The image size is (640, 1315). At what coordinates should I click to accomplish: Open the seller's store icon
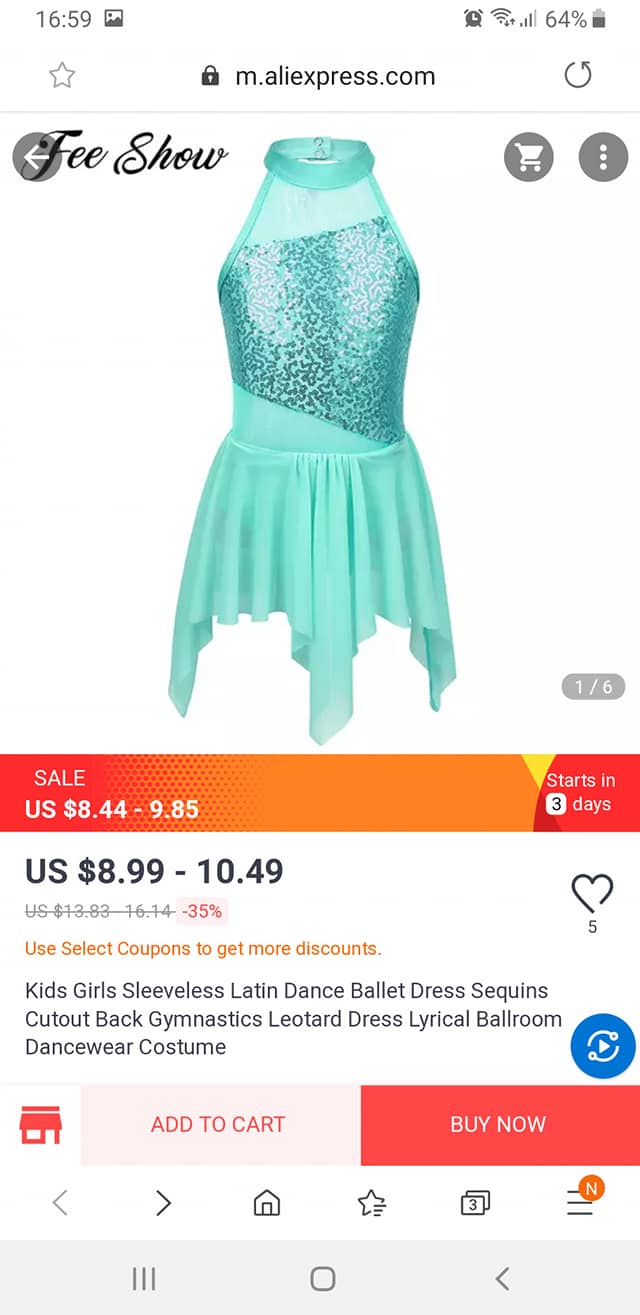pyautogui.click(x=40, y=1124)
